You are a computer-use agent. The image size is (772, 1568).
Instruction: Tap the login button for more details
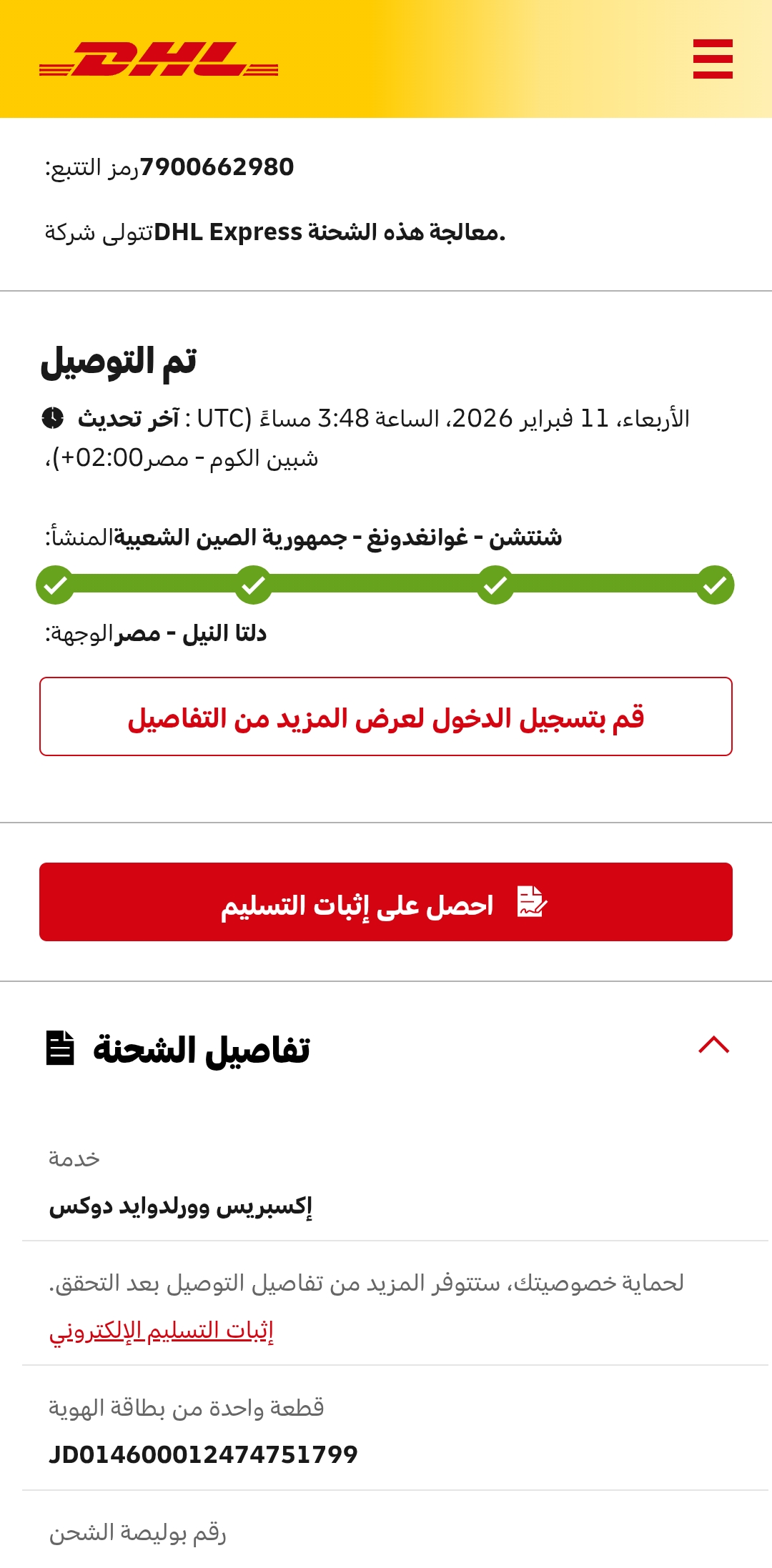click(386, 717)
